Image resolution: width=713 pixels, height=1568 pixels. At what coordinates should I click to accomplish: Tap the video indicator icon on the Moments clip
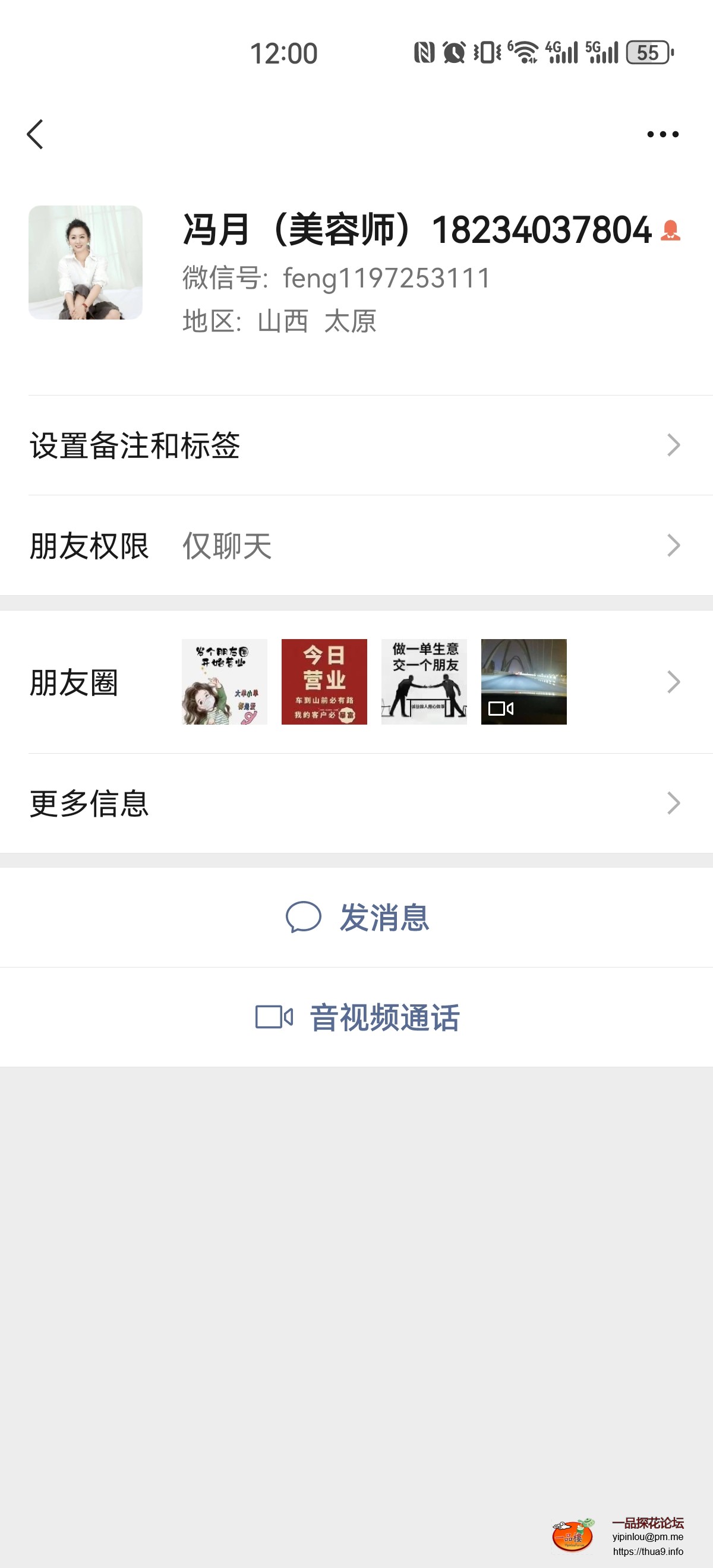coord(500,708)
